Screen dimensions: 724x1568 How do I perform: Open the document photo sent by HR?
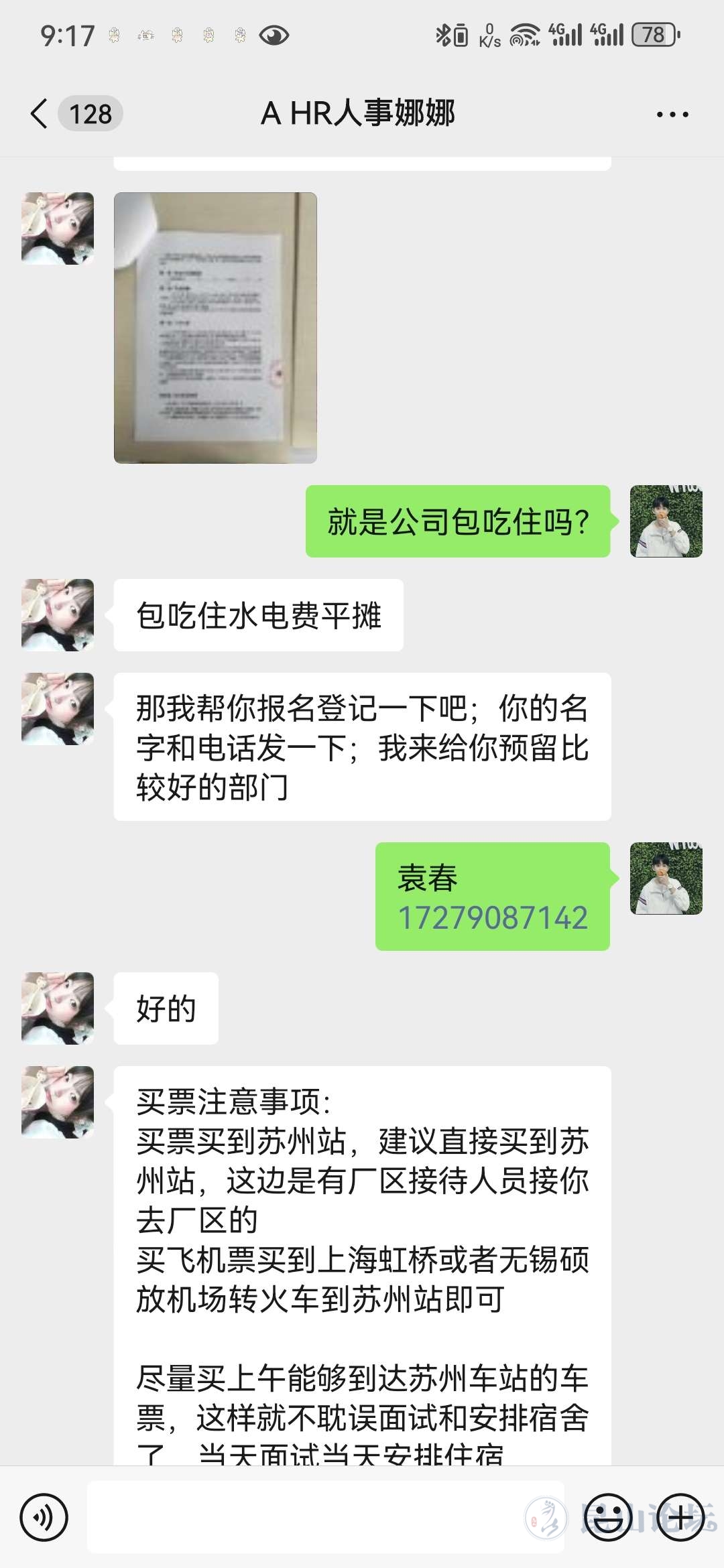tap(215, 328)
